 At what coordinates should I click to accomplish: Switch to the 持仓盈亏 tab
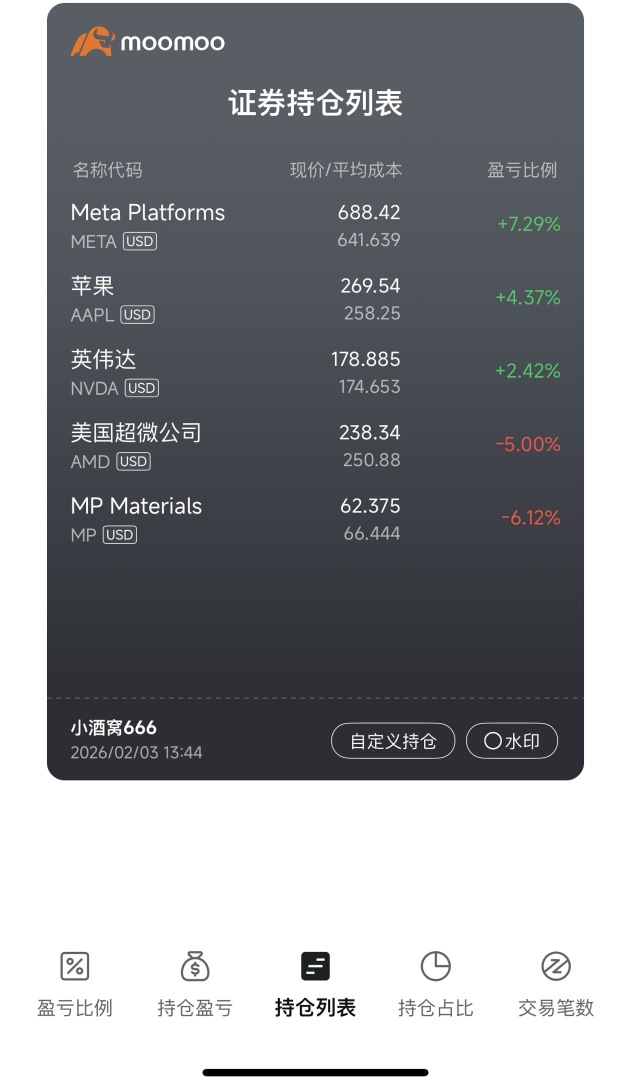195,985
